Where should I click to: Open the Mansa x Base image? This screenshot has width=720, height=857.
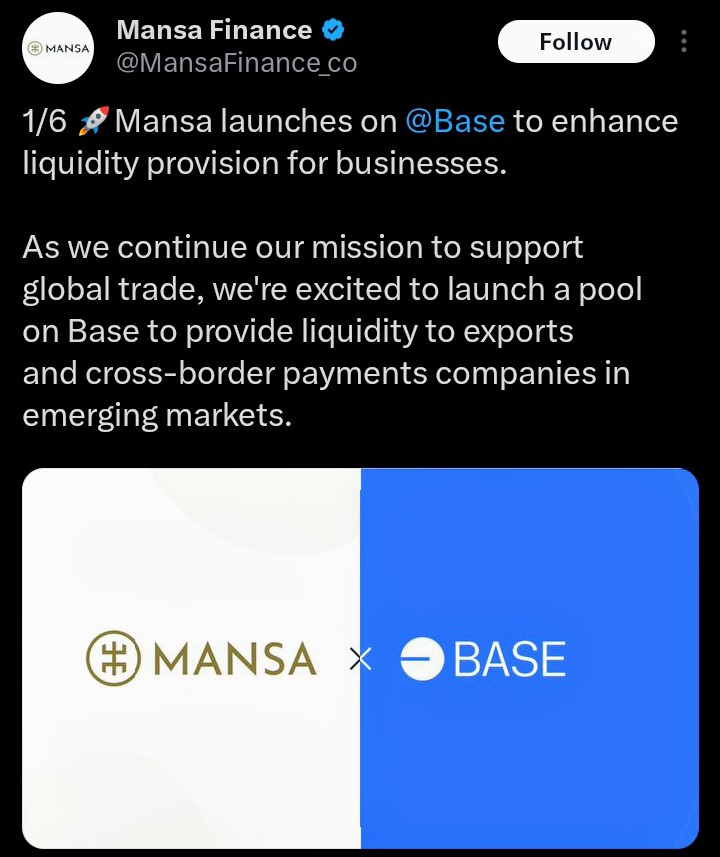point(360,658)
